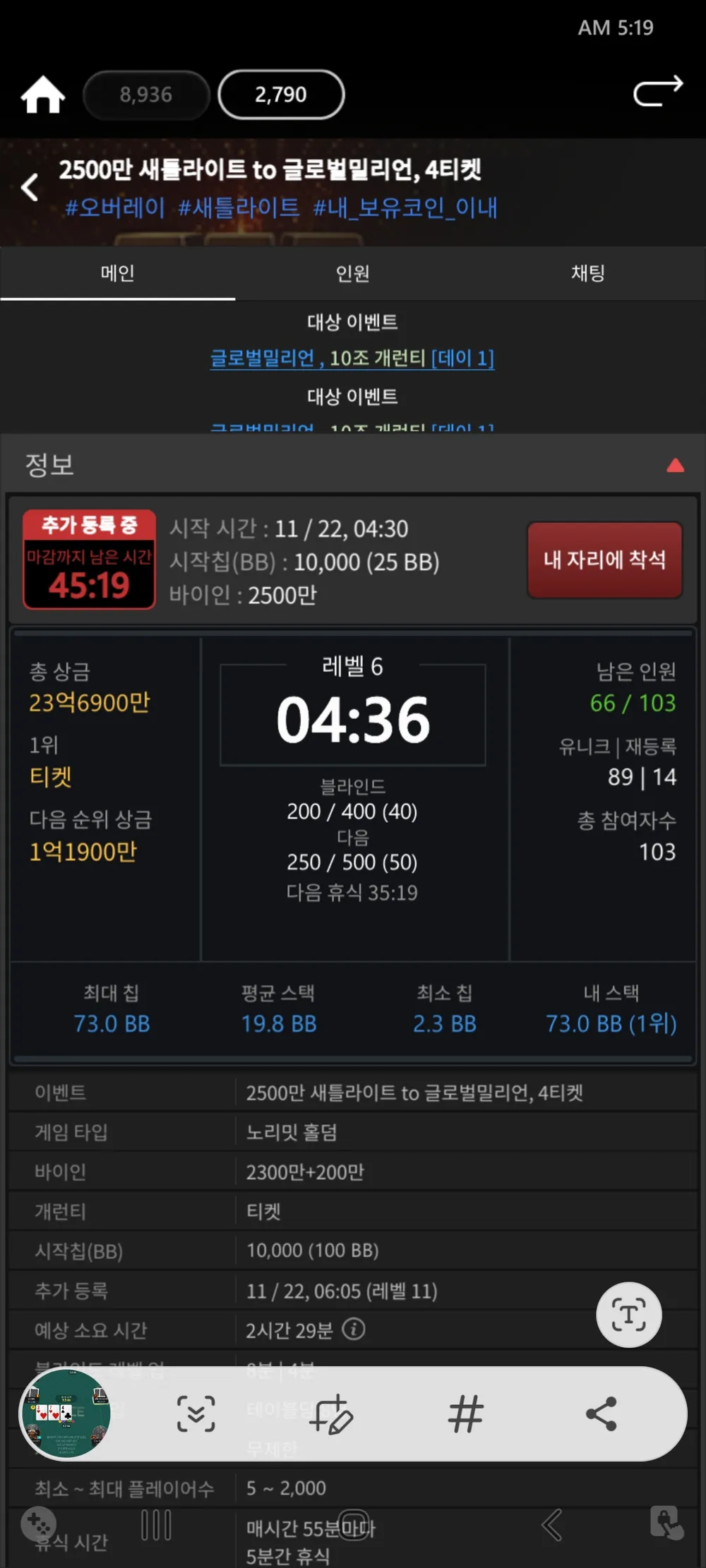Open the 메인 tab

point(117,273)
